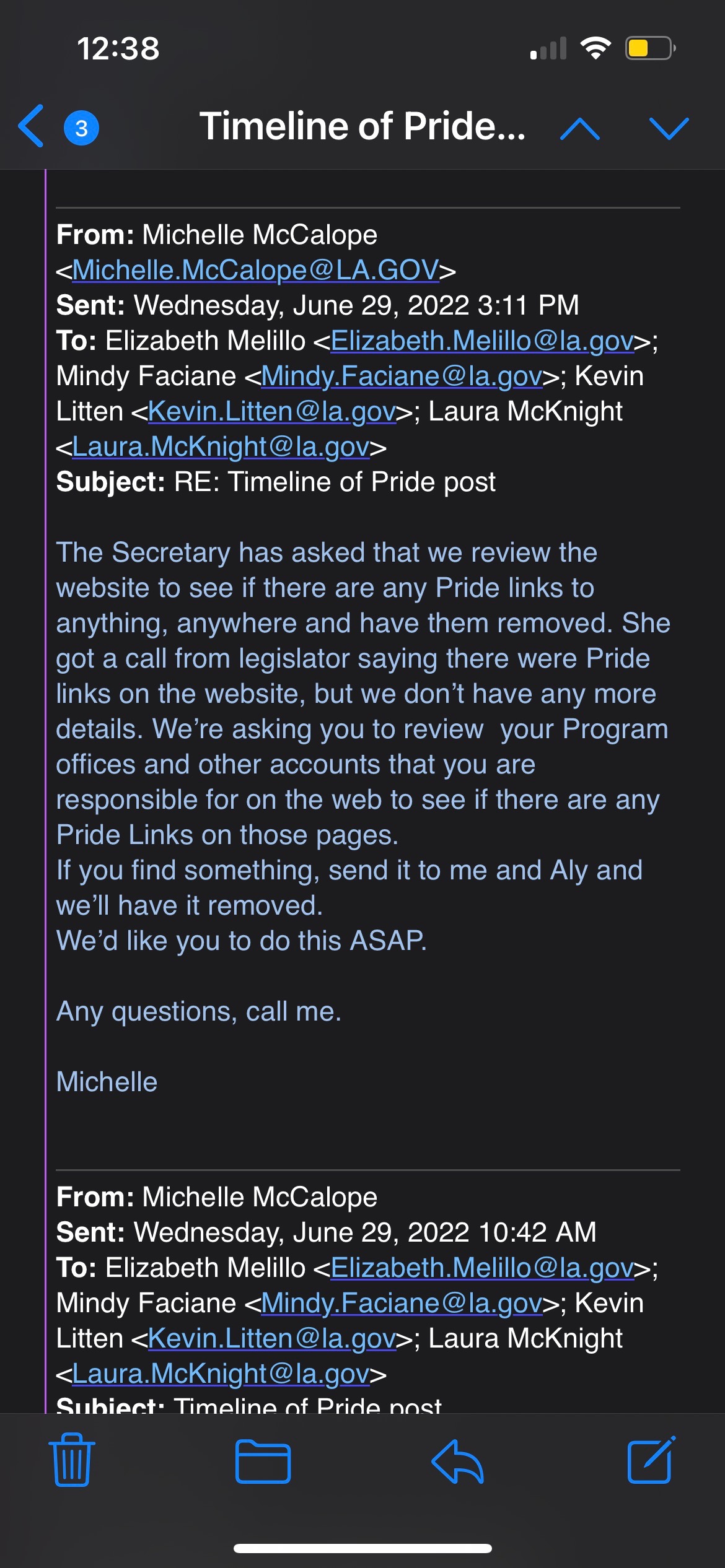The width and height of the screenshot is (725, 1568).
Task: Open Kevin.Litten@la.gov link in 10:42 AM email
Action: click(x=271, y=1339)
